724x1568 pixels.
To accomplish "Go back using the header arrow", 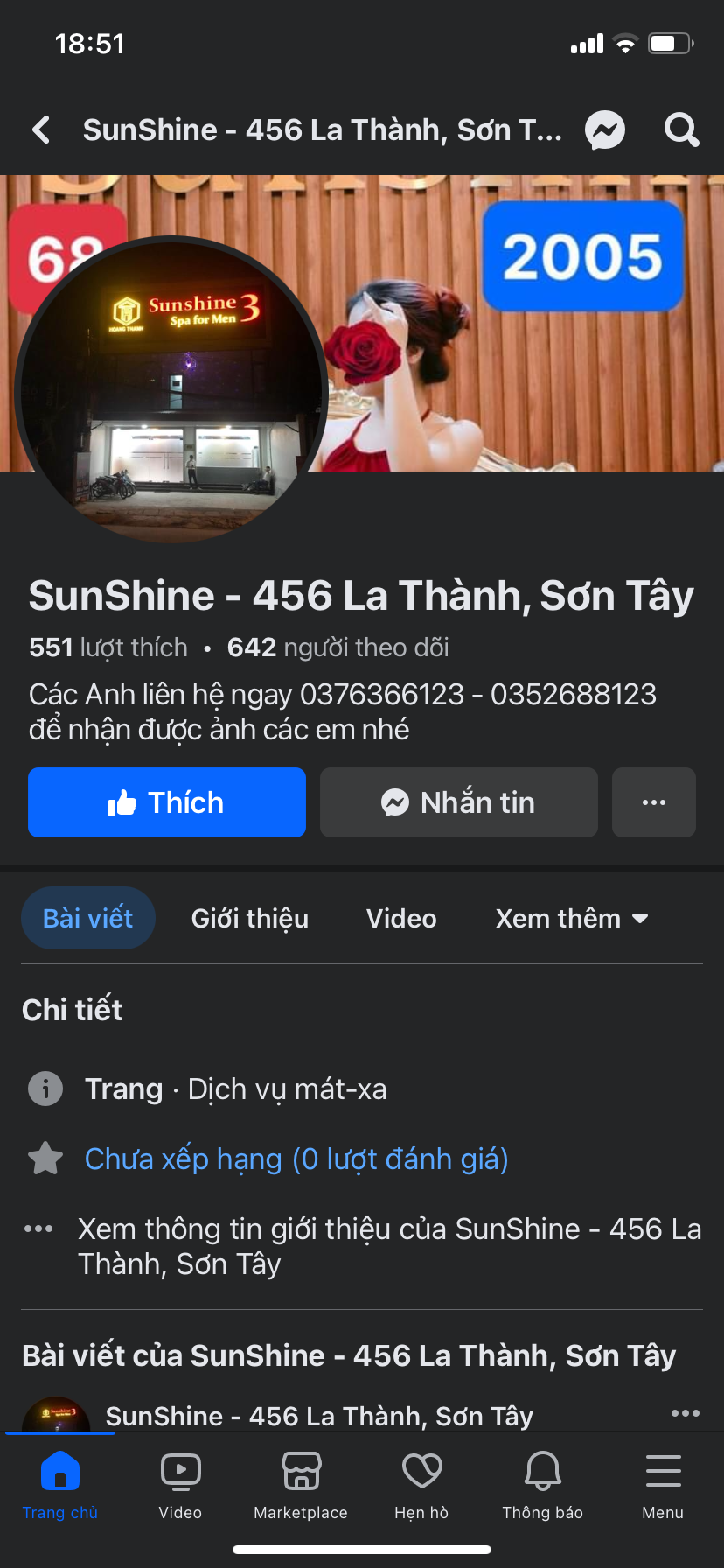I will [x=41, y=130].
